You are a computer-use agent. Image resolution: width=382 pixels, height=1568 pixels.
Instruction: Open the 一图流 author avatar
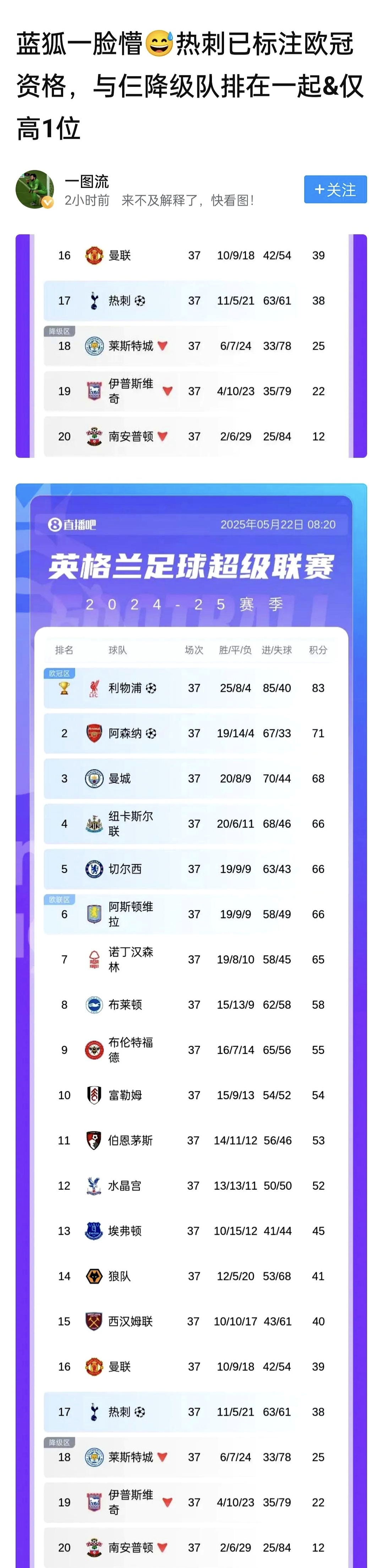35,189
